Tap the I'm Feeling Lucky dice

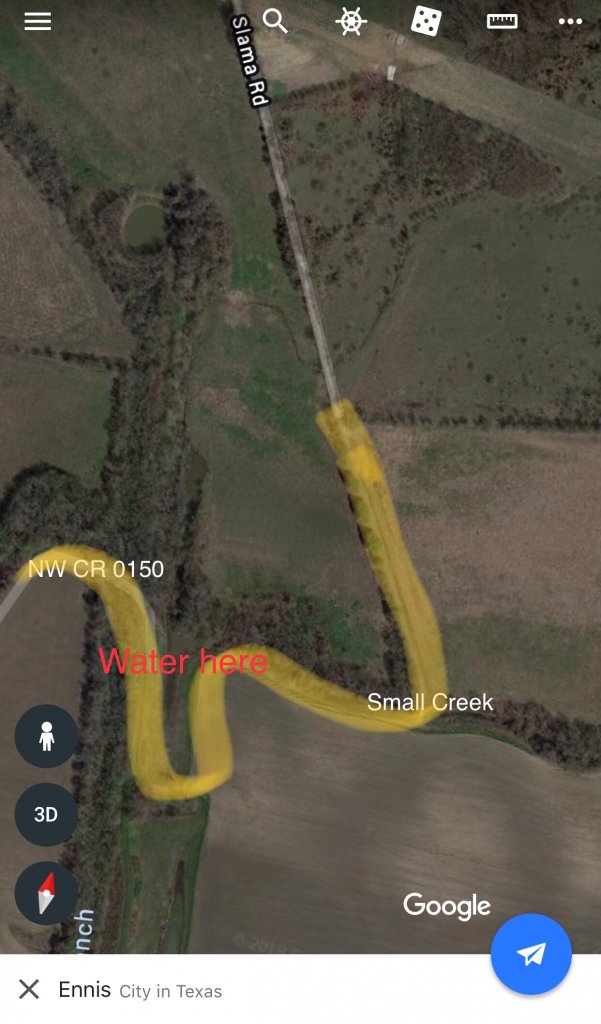tap(426, 21)
